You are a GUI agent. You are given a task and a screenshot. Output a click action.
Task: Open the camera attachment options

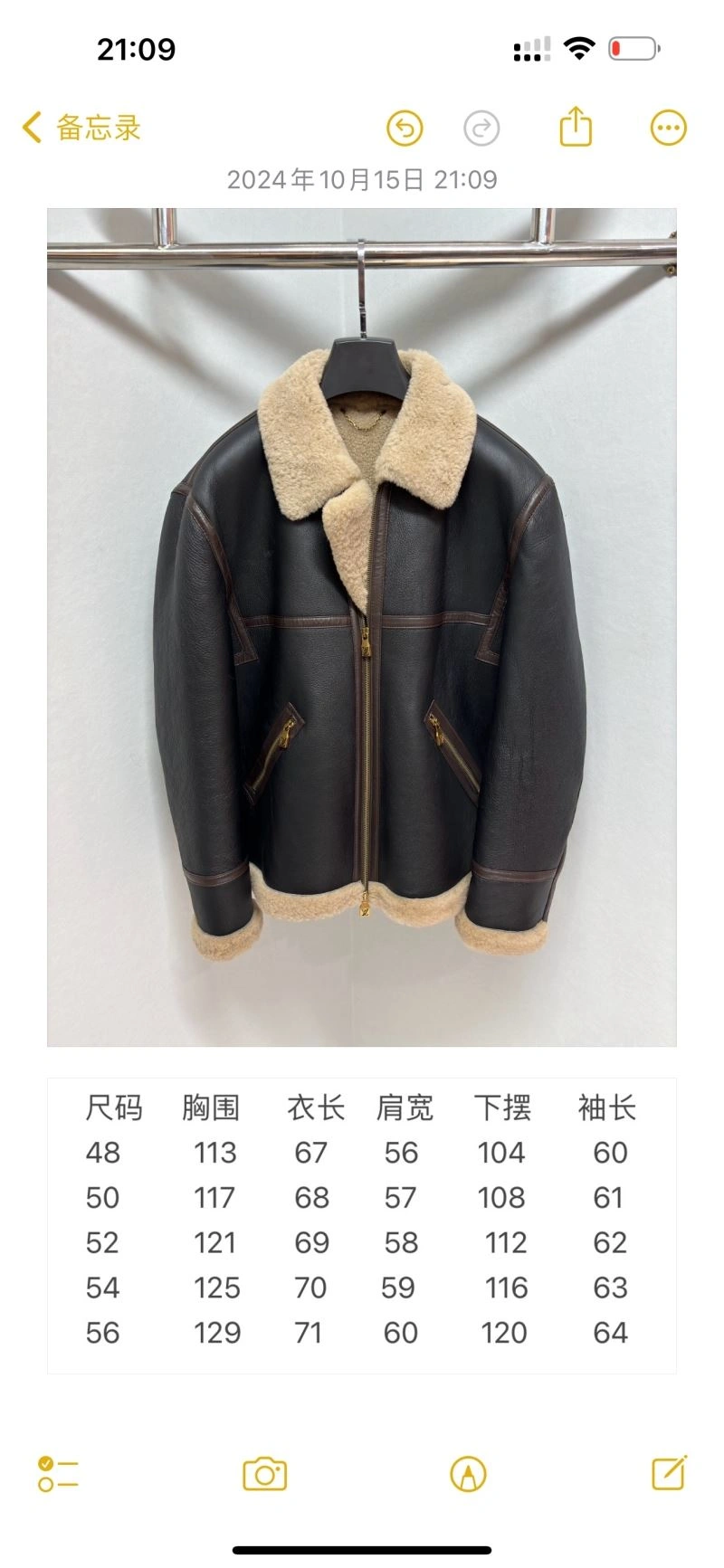tap(264, 1474)
